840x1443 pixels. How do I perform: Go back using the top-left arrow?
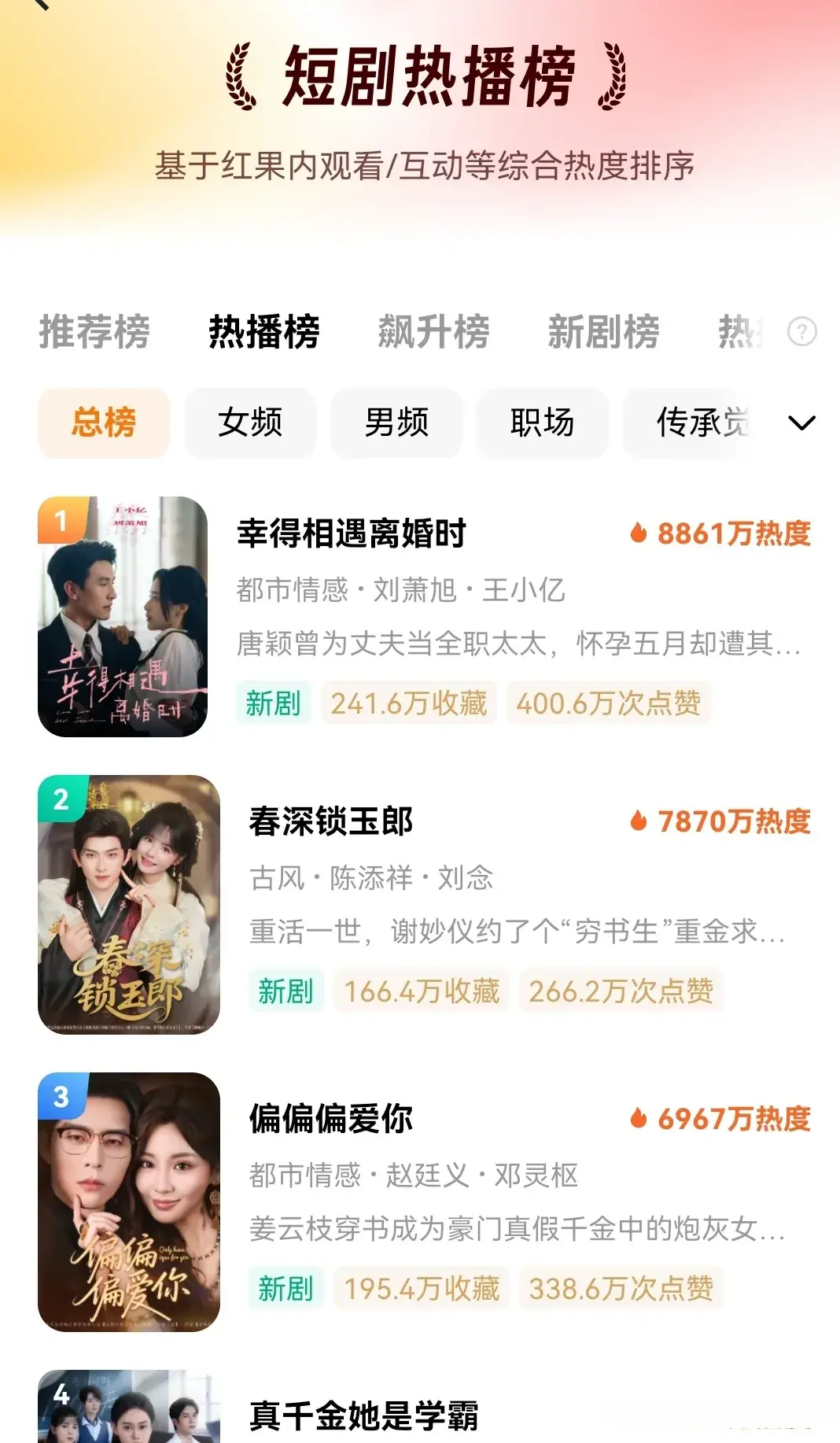point(39,4)
